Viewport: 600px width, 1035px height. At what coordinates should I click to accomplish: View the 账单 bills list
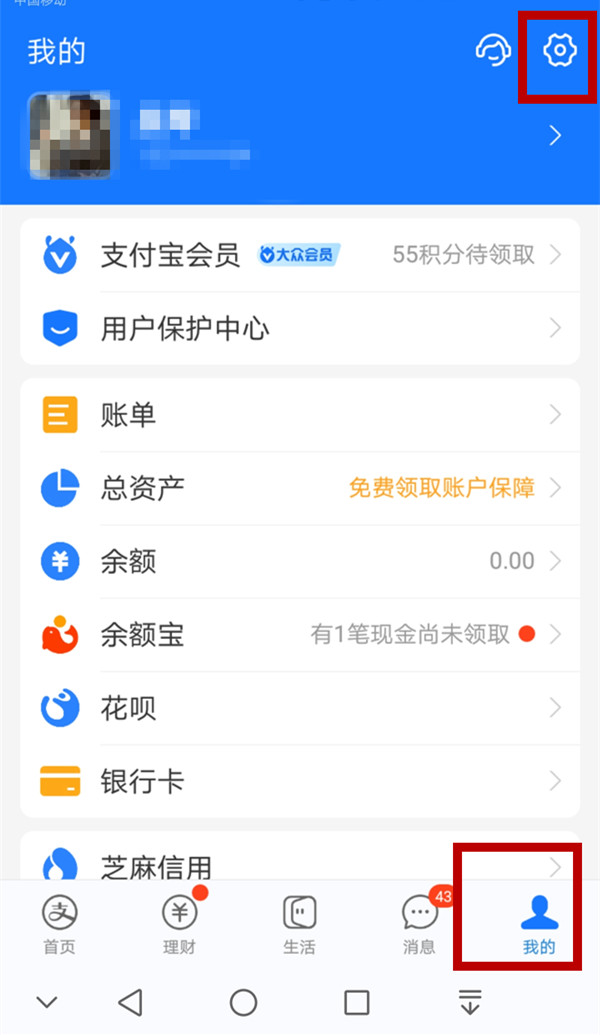point(300,414)
